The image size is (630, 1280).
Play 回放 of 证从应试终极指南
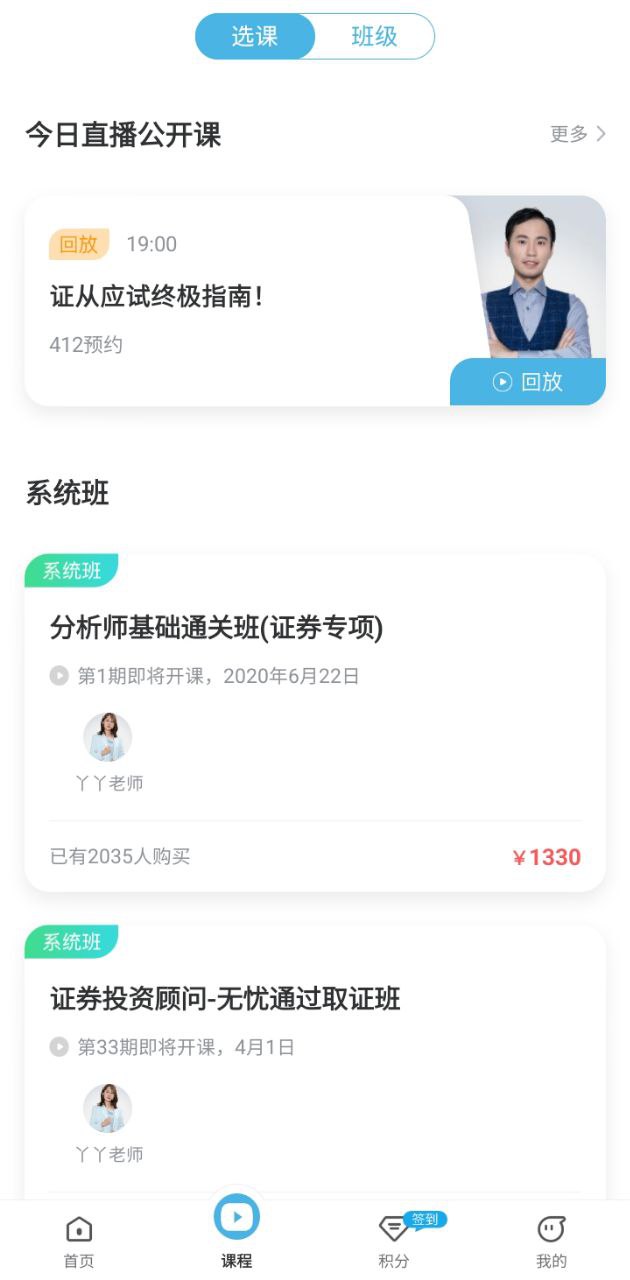coord(528,382)
